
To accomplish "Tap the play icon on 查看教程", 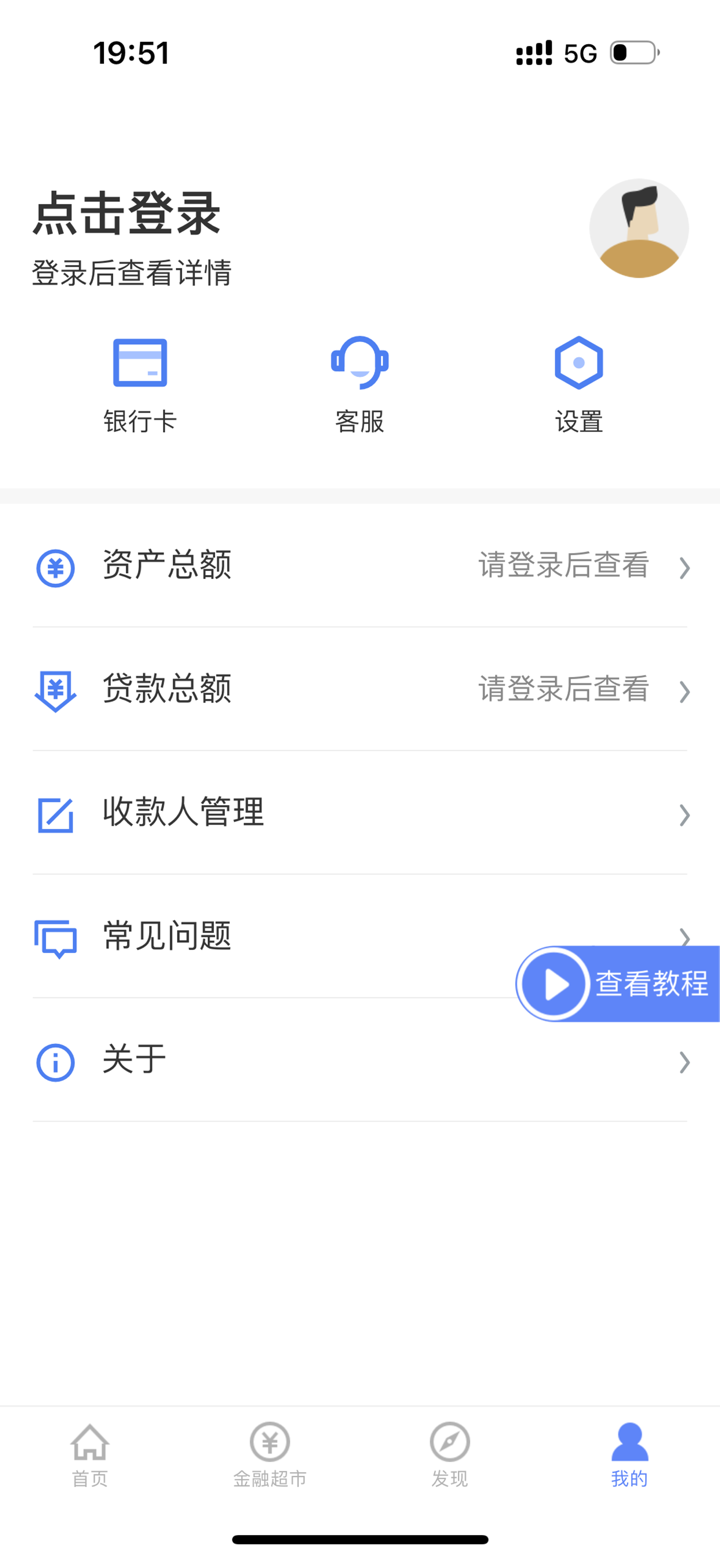I will tap(553, 983).
